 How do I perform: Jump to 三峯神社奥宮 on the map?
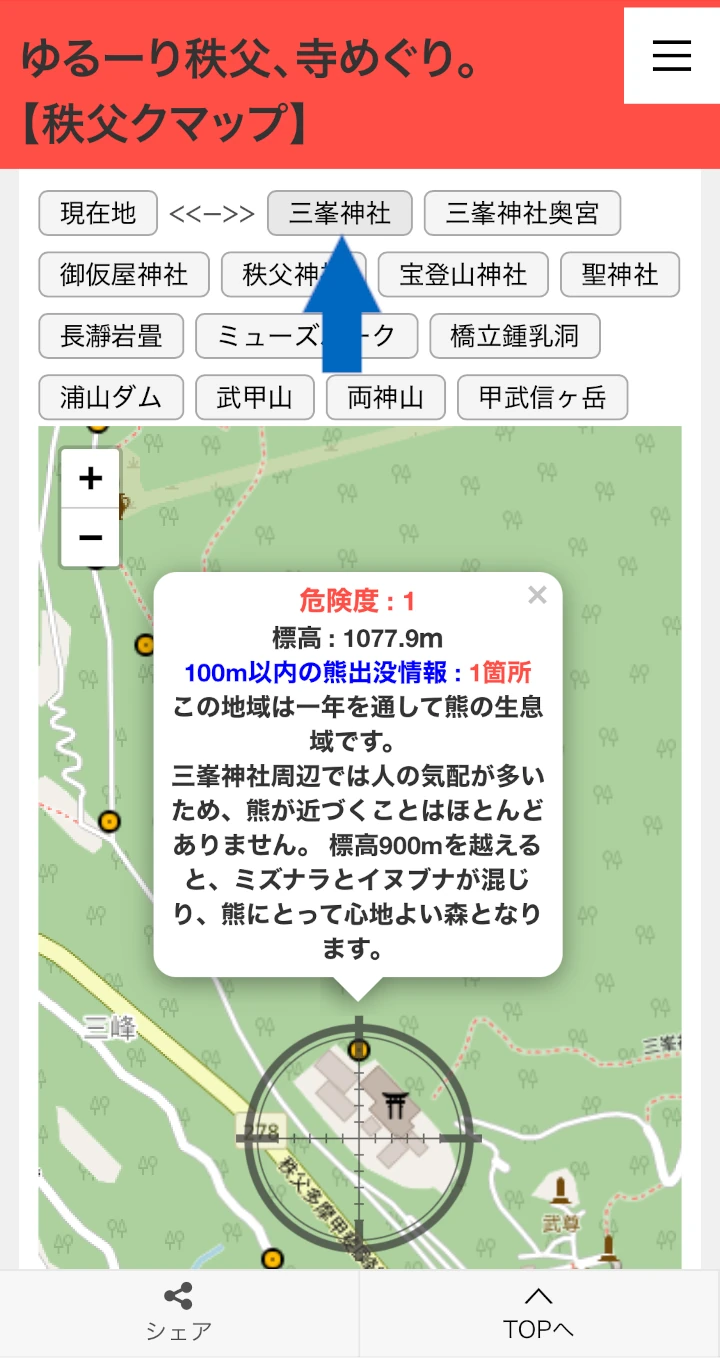[523, 213]
